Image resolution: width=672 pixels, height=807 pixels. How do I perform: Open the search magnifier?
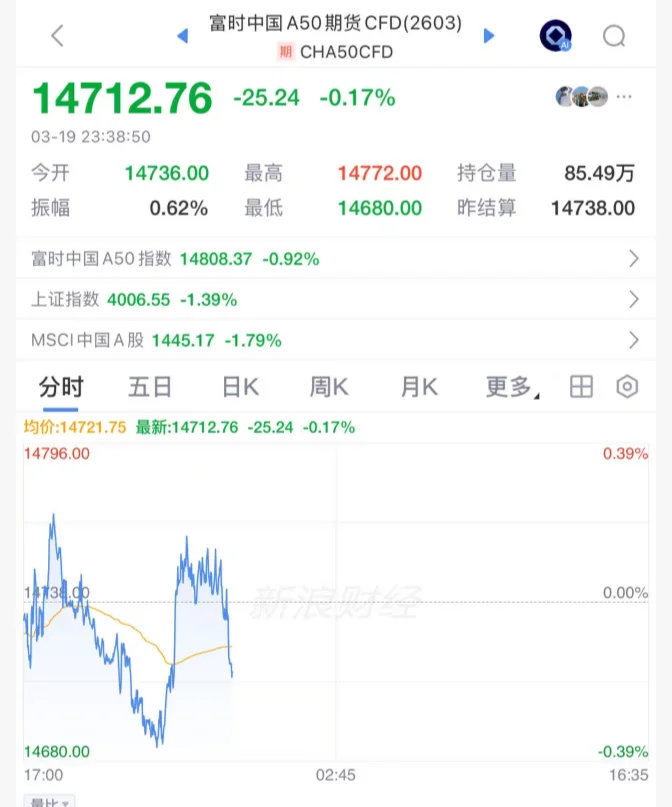pos(614,37)
